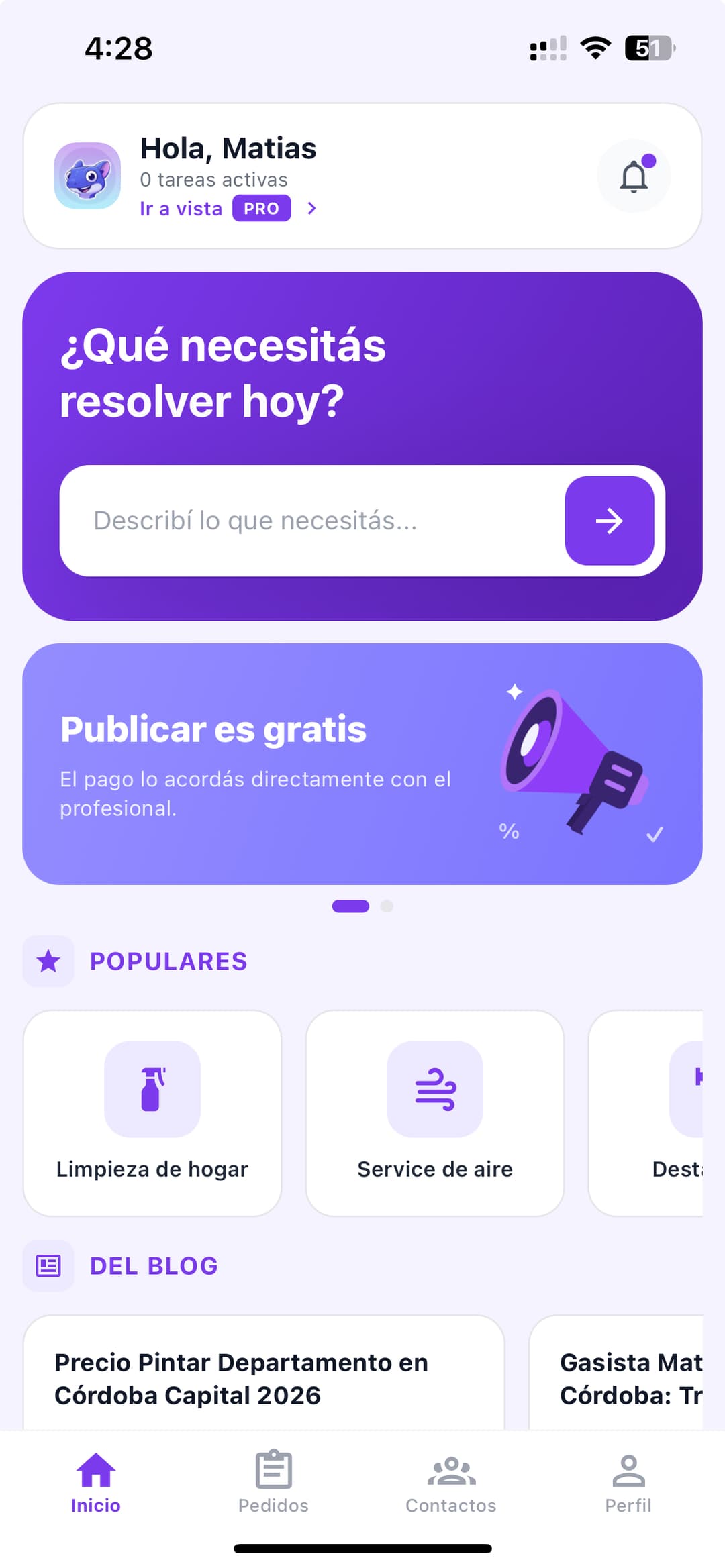Select the second carousel pagination dot
This screenshot has height=1568, width=725.
tap(388, 905)
